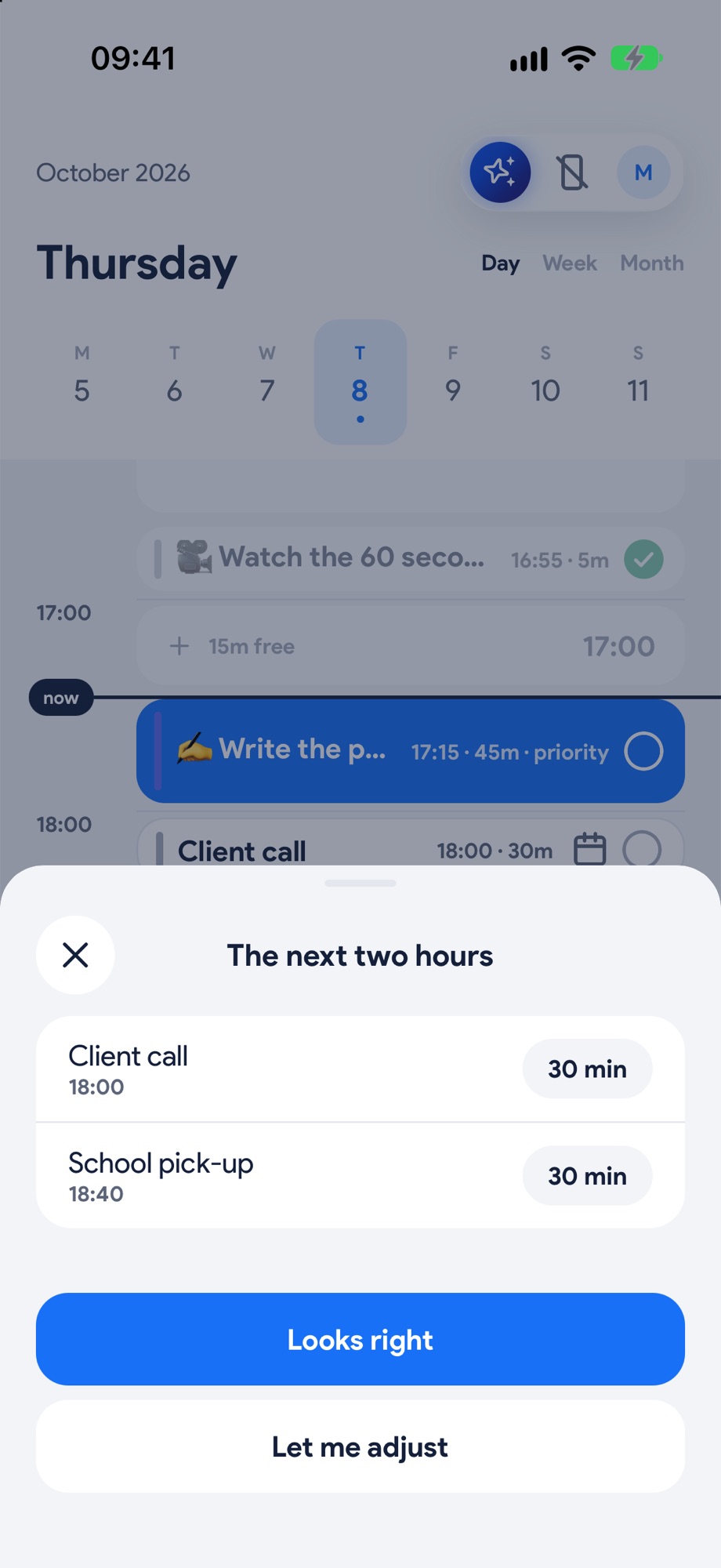This screenshot has width=721, height=1568.
Task: Close the next two hours sheet
Action: [75, 955]
